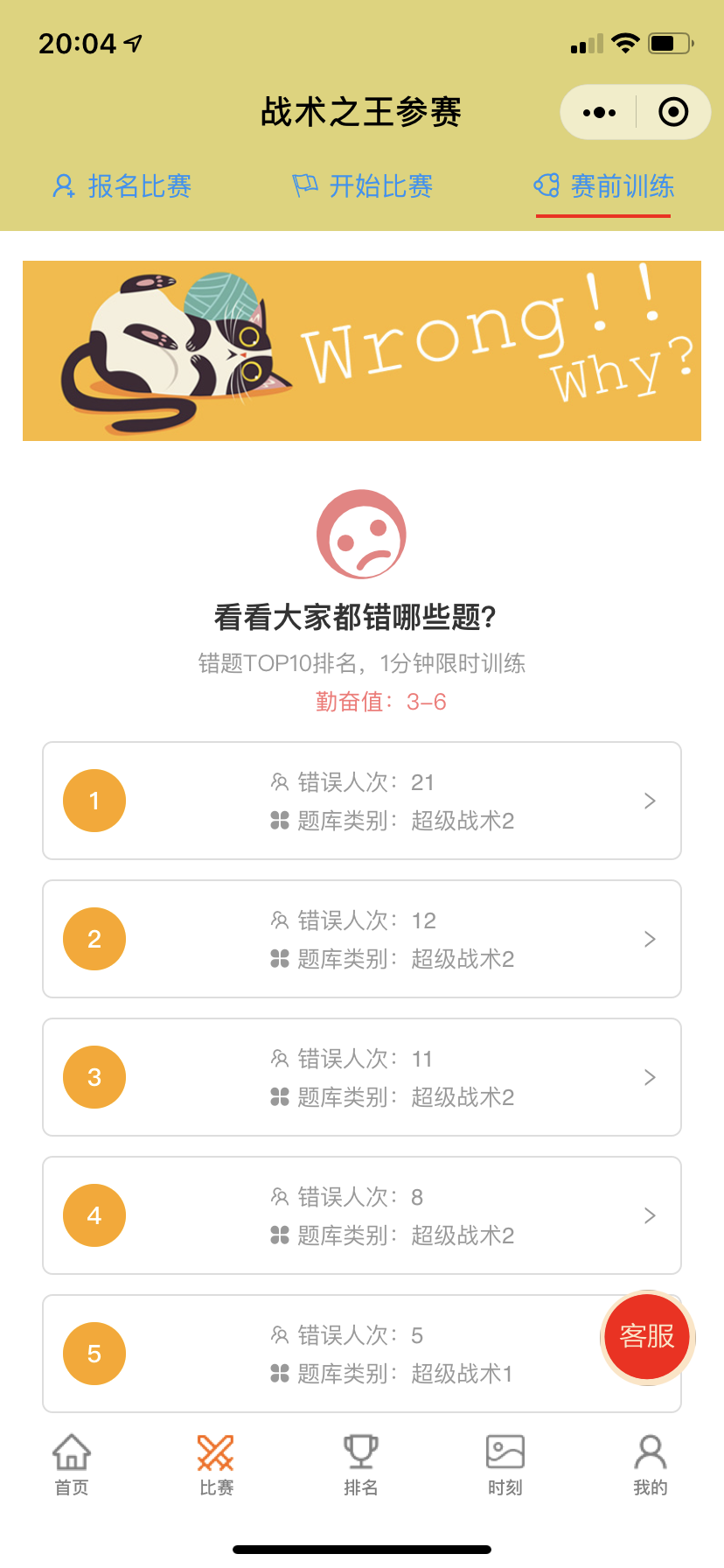
Task: Open wrong question ranked 1 with 21 errors
Action: pyautogui.click(x=362, y=801)
